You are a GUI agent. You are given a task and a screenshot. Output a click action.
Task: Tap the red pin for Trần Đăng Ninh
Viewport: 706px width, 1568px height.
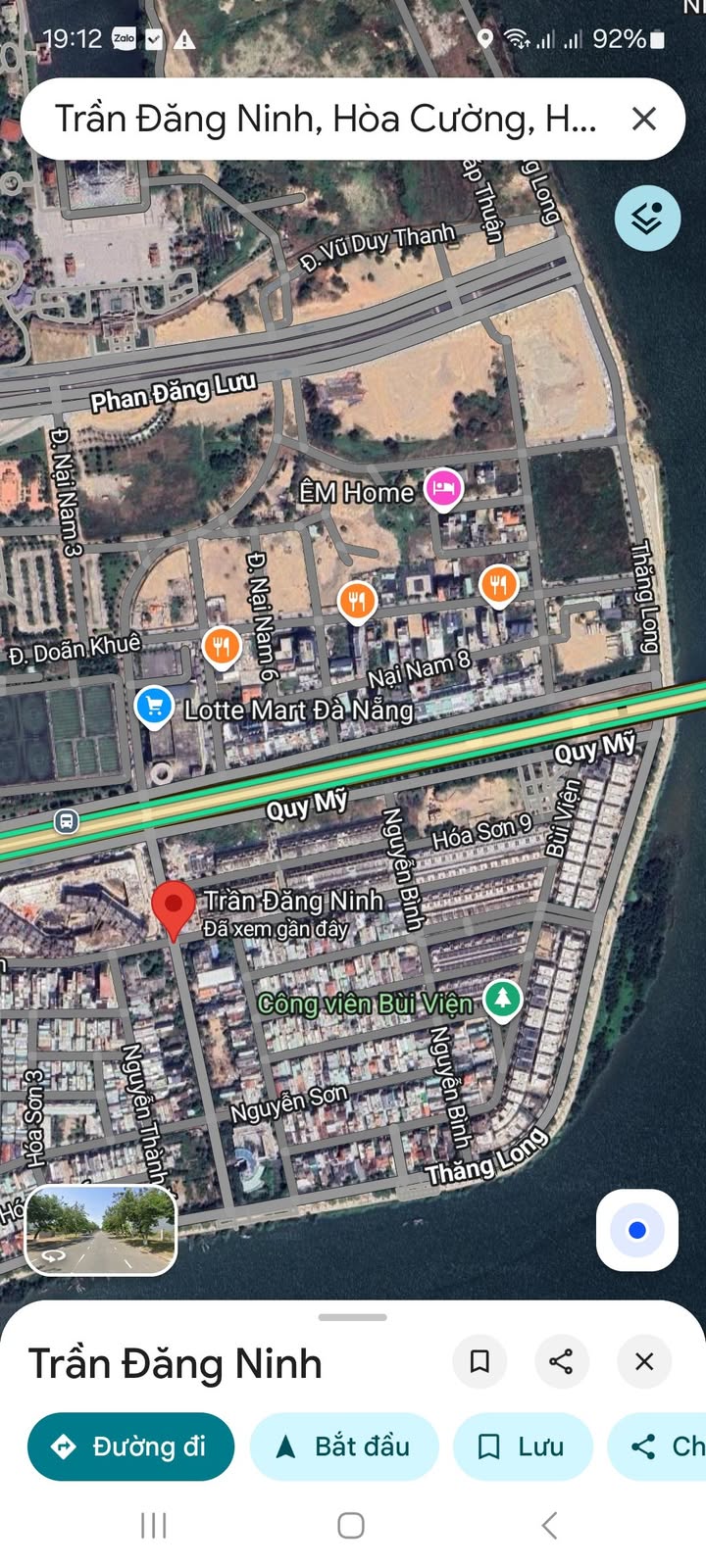[175, 906]
